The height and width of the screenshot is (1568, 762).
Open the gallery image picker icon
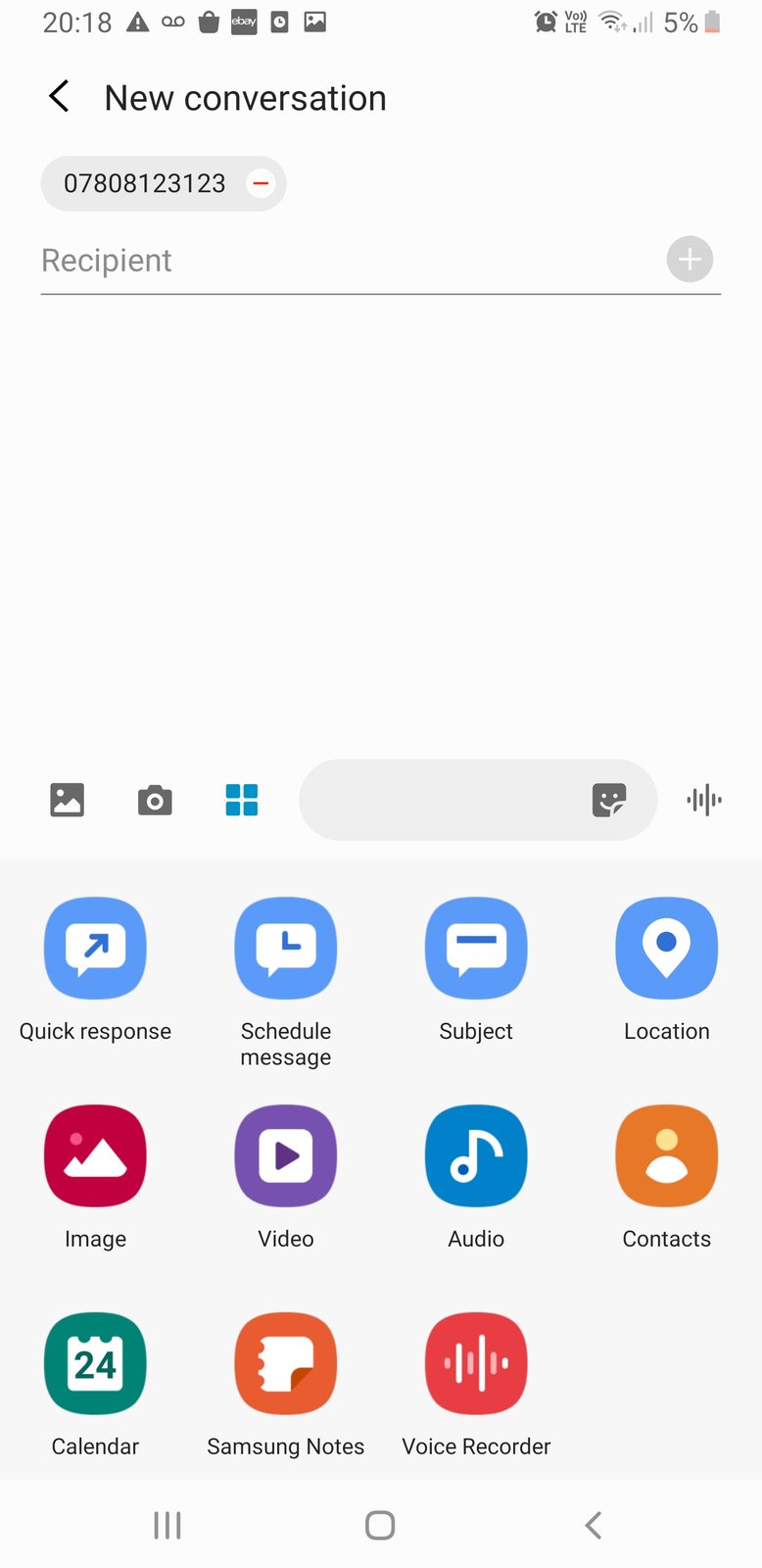67,800
